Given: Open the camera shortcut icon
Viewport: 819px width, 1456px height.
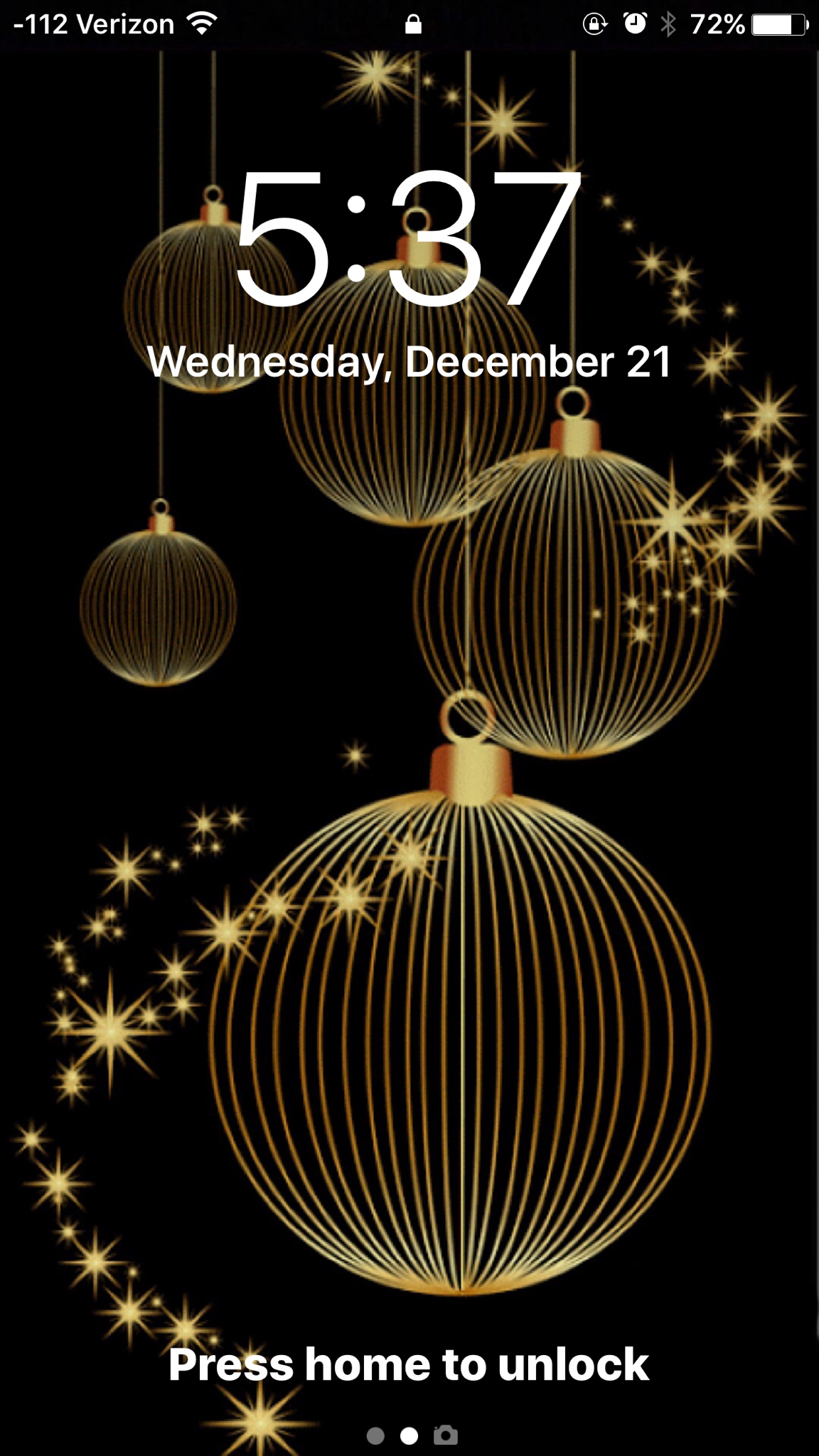Looking at the screenshot, I should (x=446, y=1435).
